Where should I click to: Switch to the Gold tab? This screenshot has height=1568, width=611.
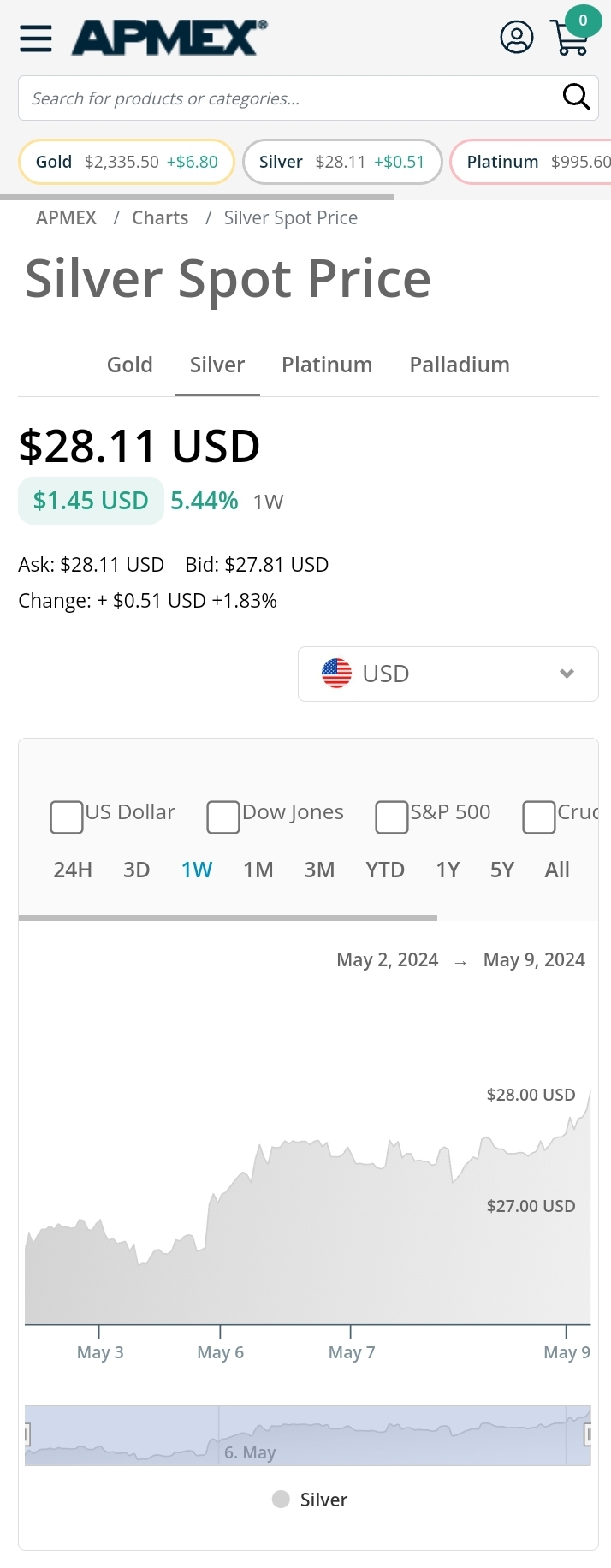[130, 365]
